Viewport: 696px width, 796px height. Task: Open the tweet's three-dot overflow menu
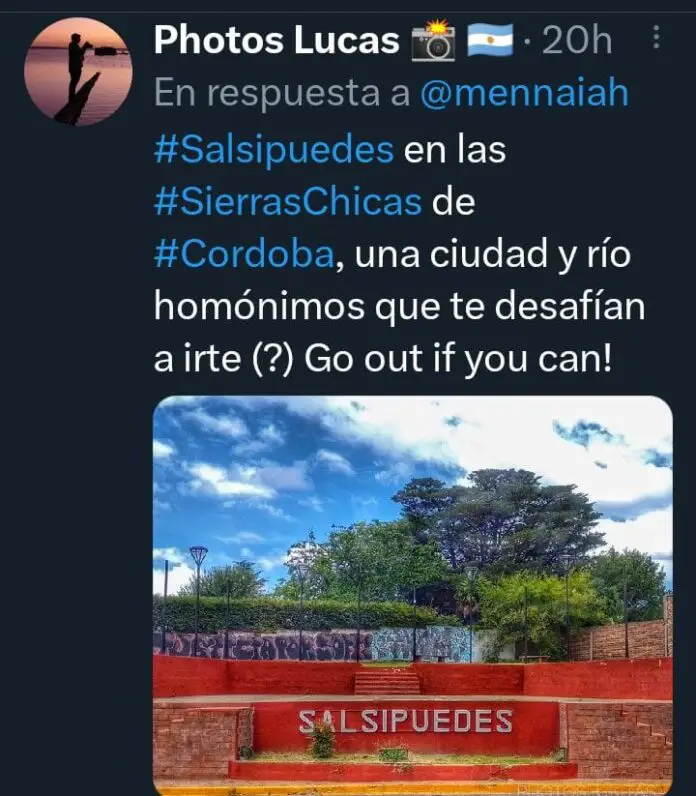656,39
